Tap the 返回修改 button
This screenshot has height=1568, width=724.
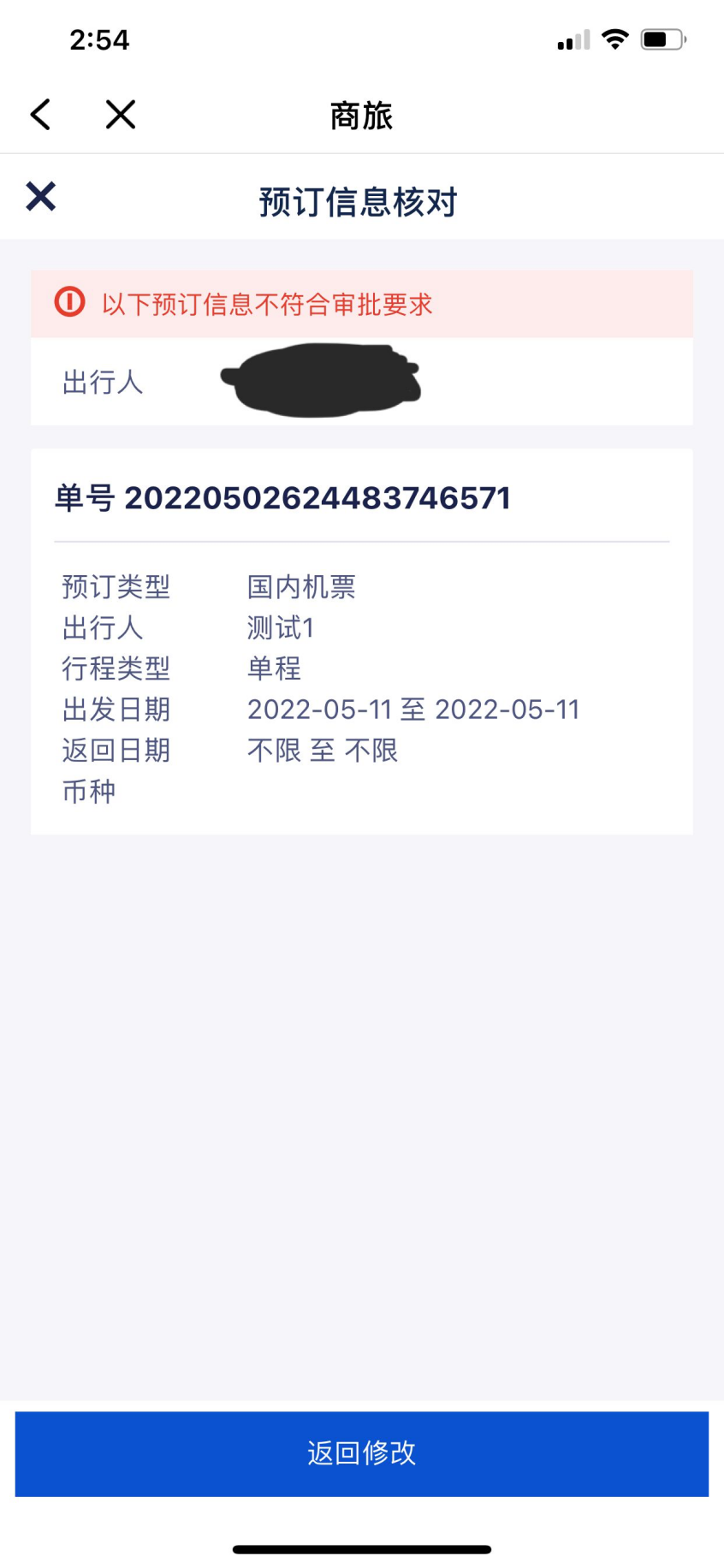362,1452
